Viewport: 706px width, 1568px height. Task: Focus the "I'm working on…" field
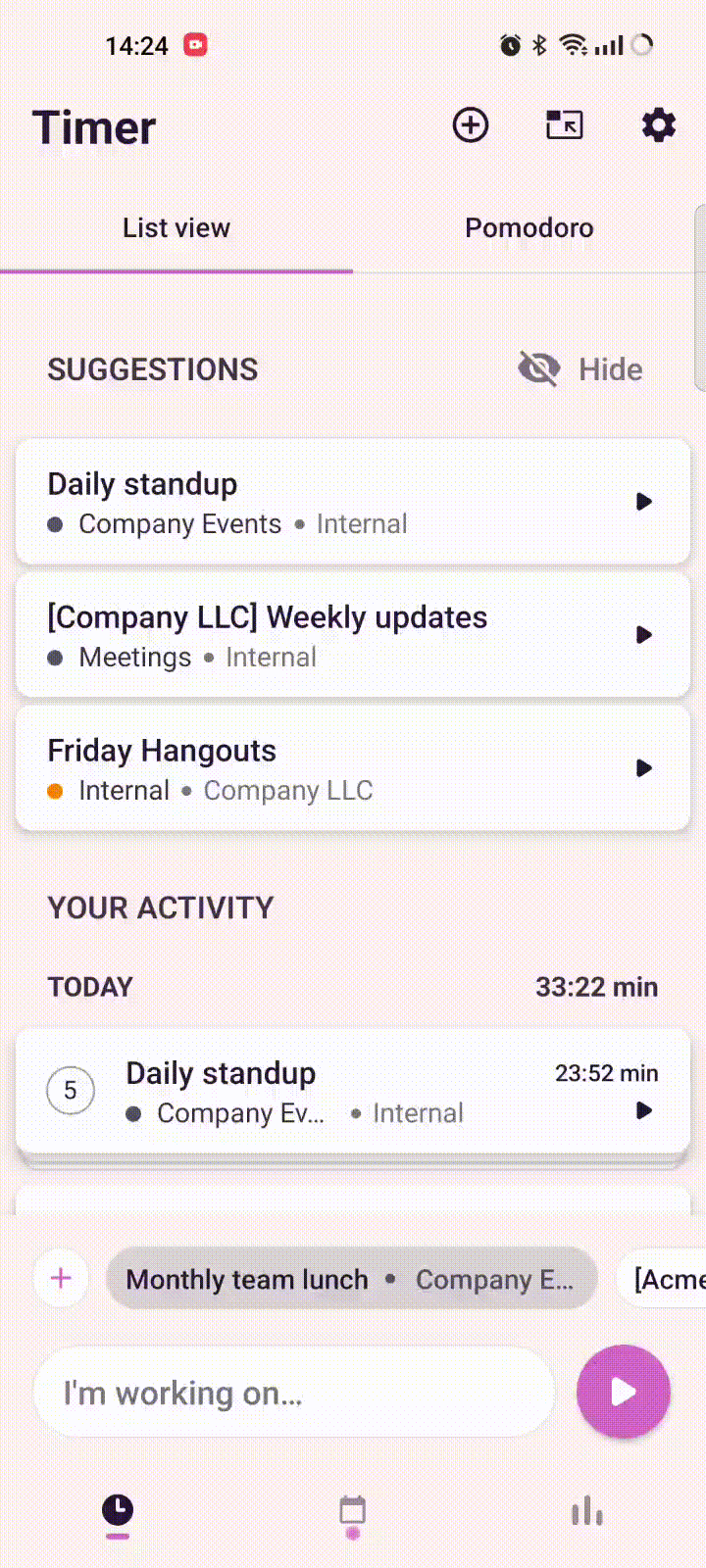[294, 1393]
